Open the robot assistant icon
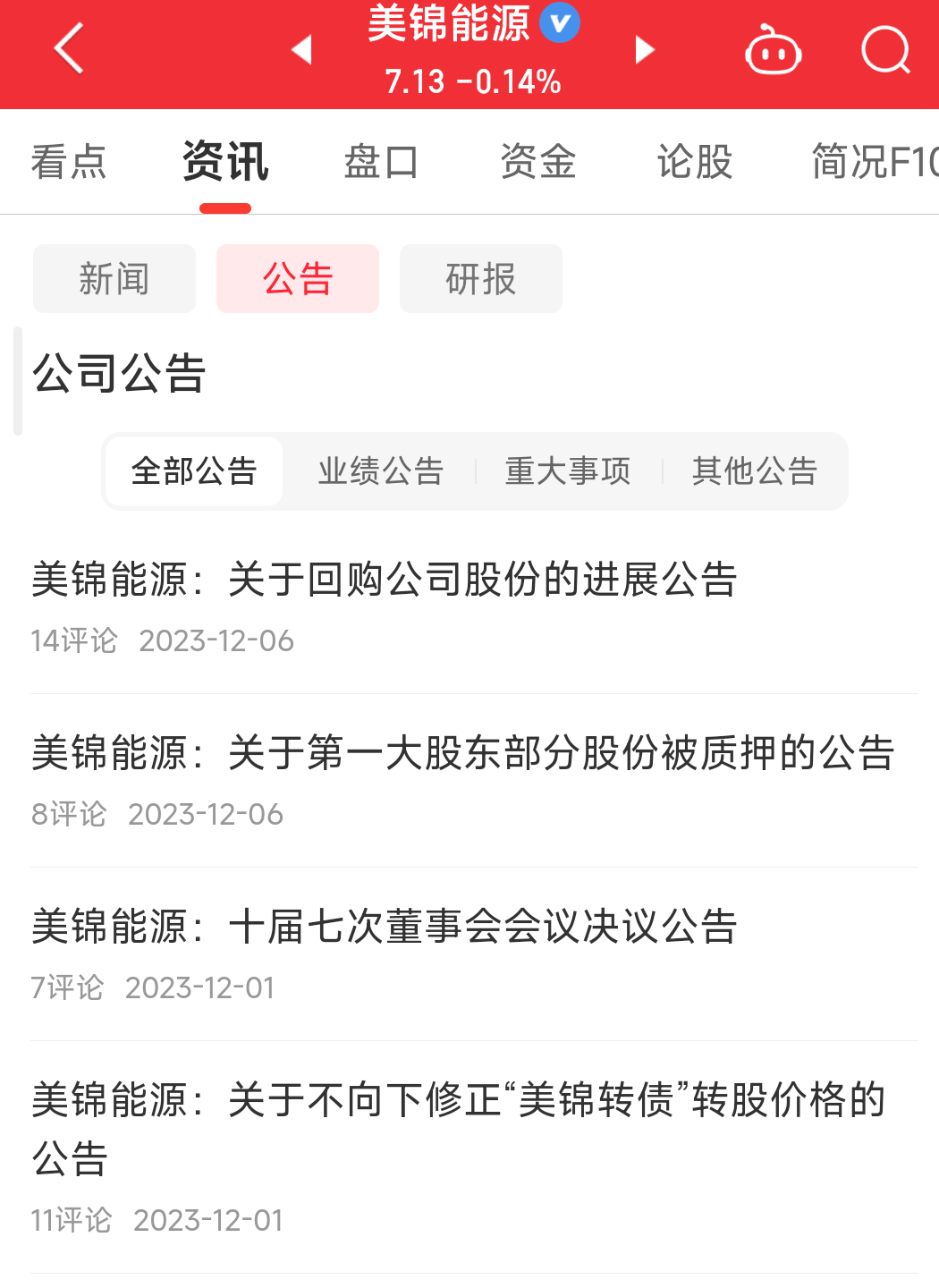 point(773,51)
